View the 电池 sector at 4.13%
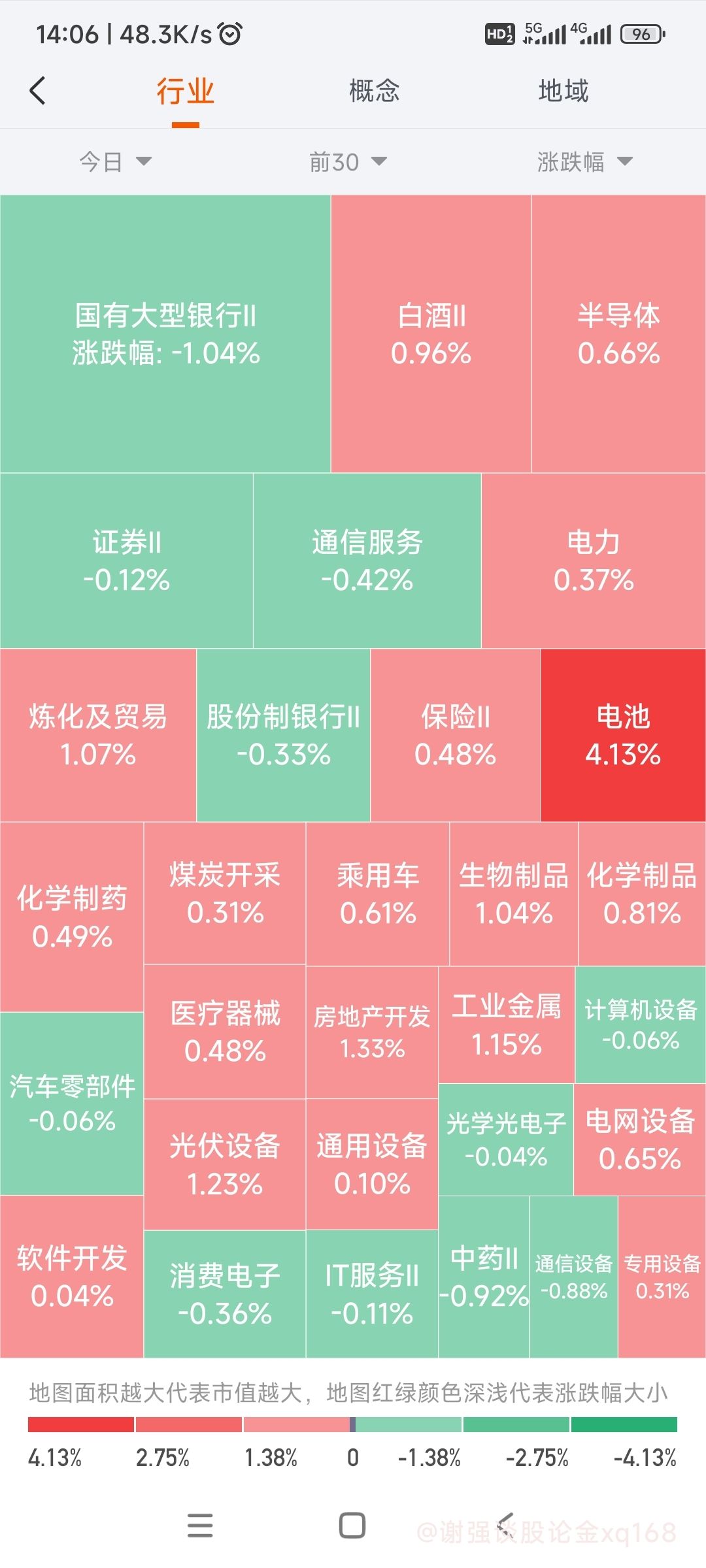The image size is (706, 1568). click(x=623, y=735)
